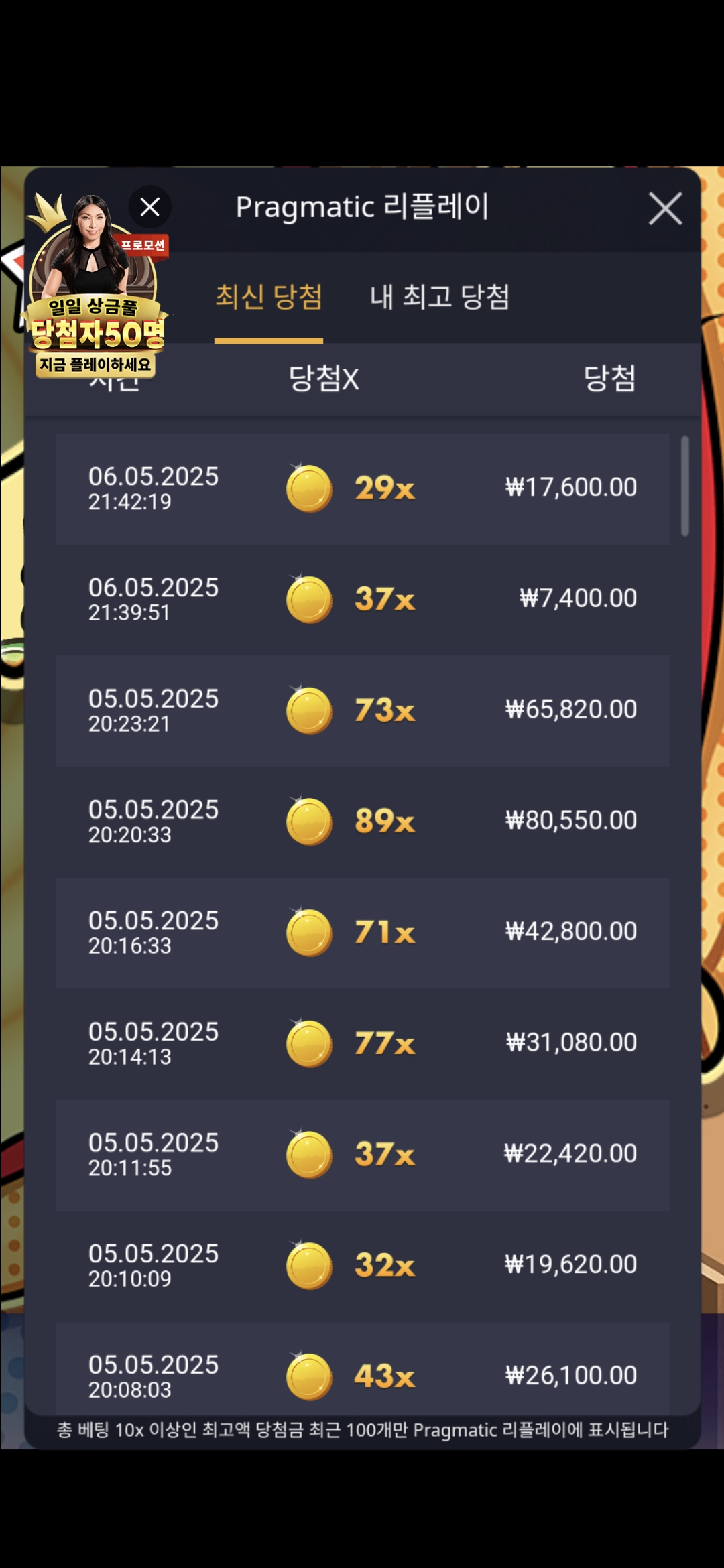The width and height of the screenshot is (724, 1568).
Task: Dismiss the 프로모션 banner
Action: (x=149, y=207)
